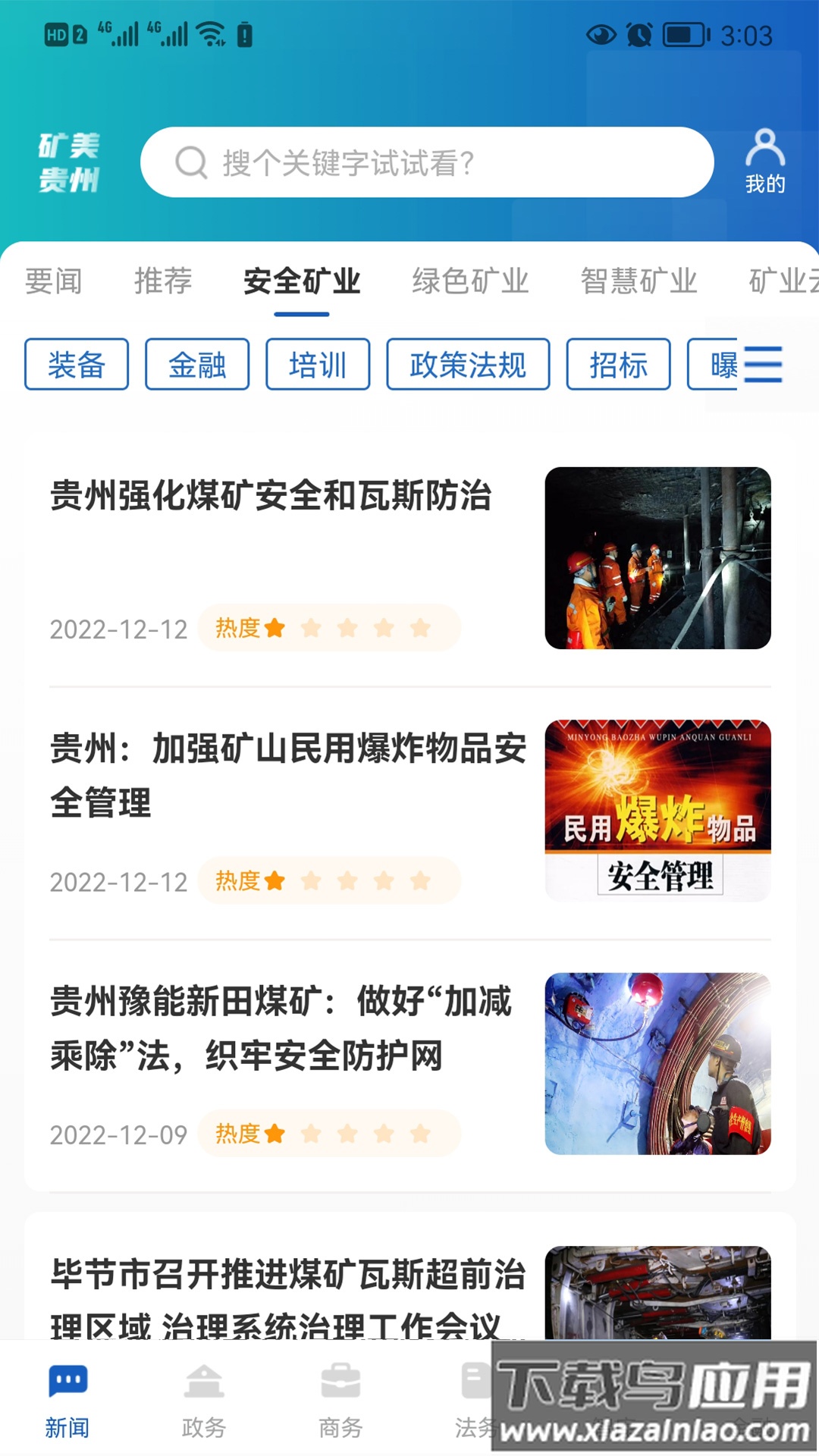
Task: Toggle the first heat star on the 瓦斯防治 article
Action: (x=275, y=628)
